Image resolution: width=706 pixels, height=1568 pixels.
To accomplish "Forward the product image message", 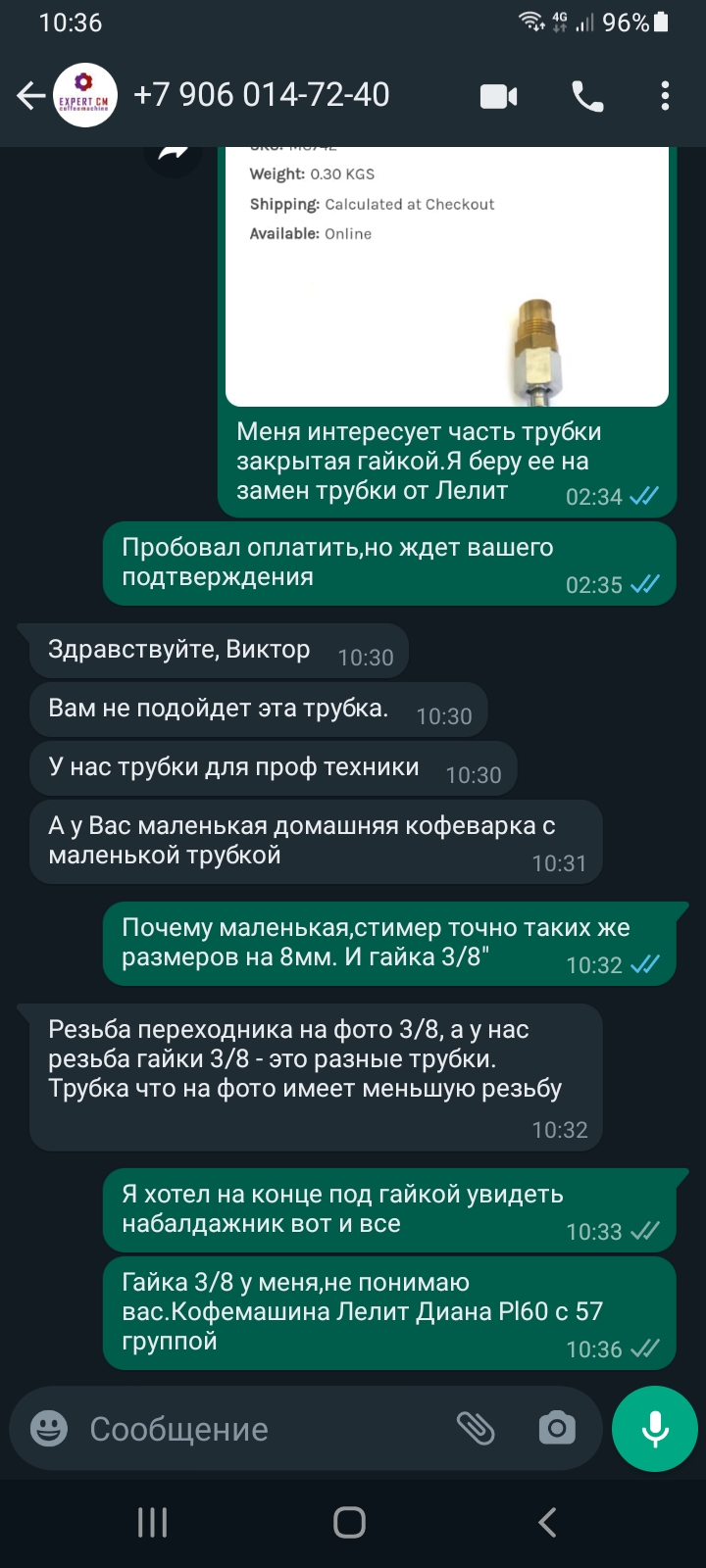I will (x=173, y=152).
